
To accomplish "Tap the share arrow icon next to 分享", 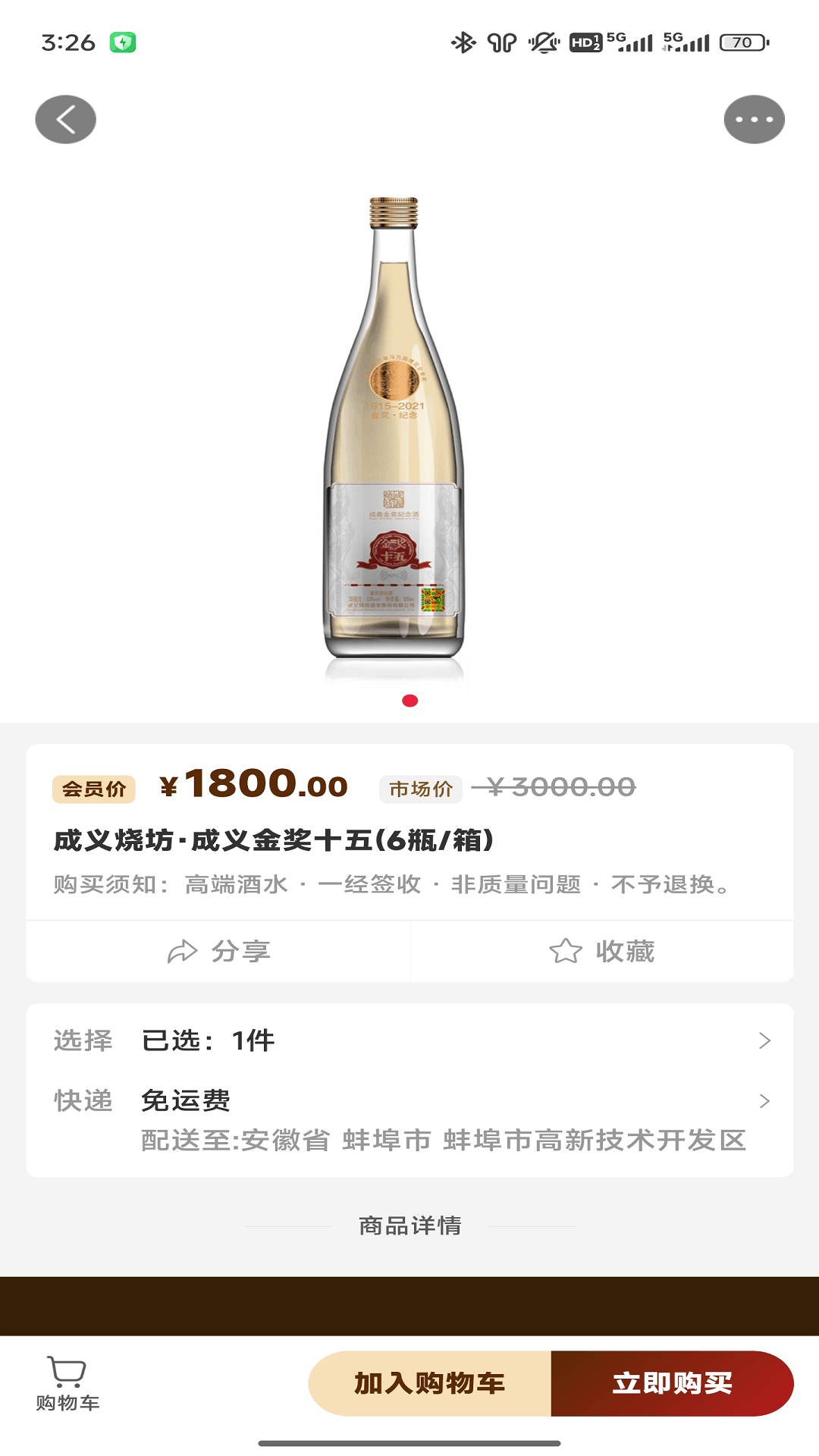I will [180, 950].
